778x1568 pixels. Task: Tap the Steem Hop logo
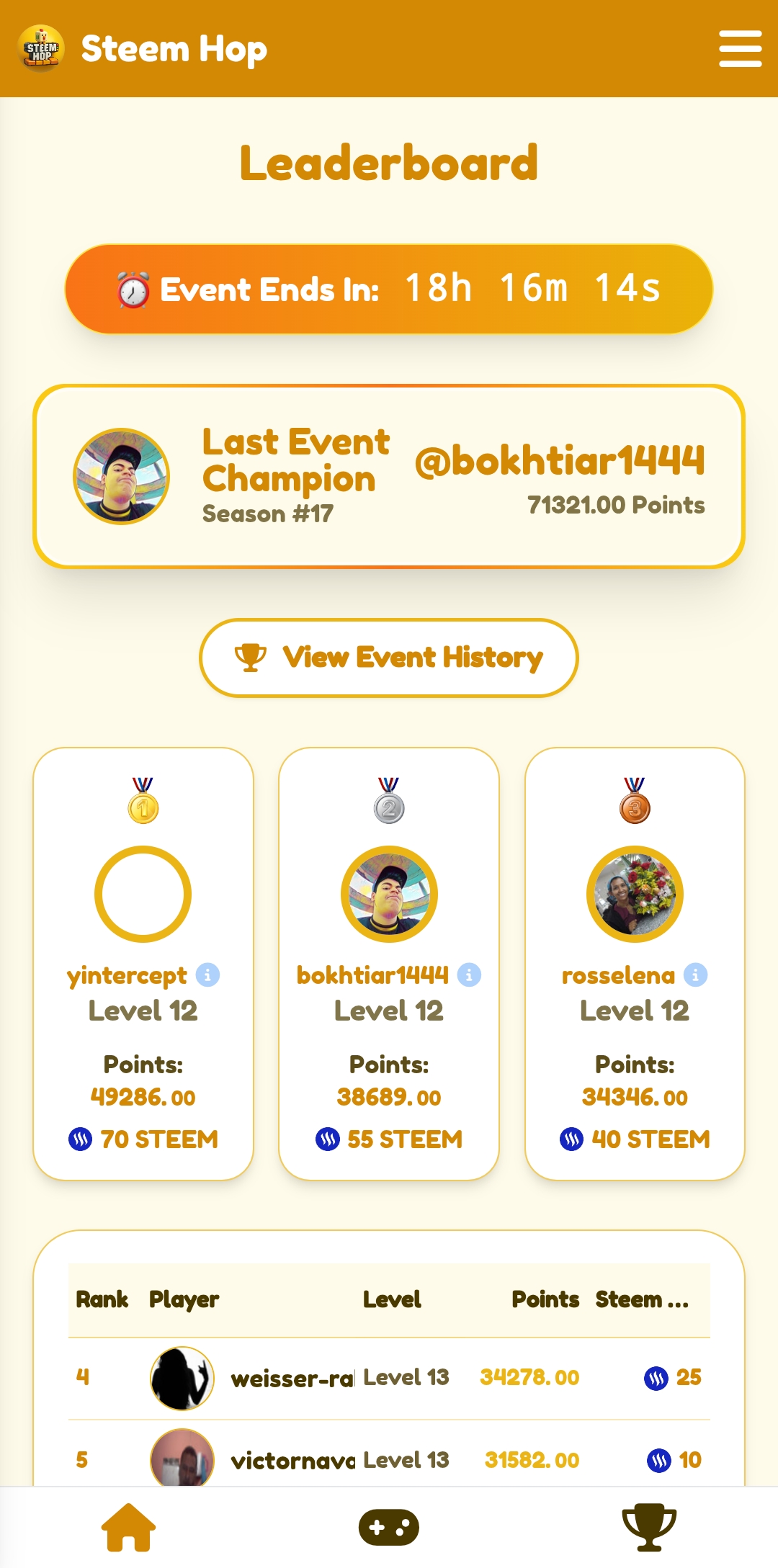(41, 48)
